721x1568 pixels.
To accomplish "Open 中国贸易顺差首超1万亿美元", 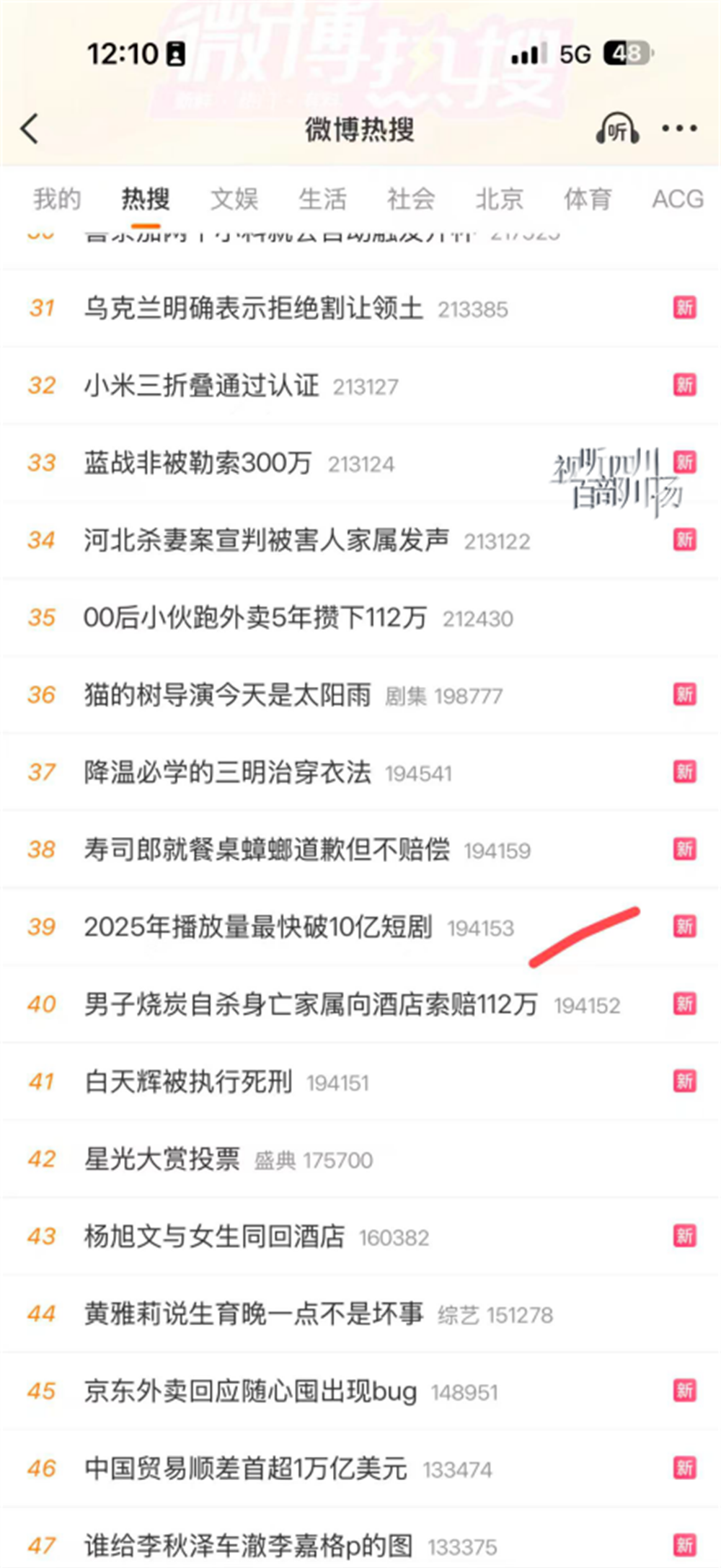I will tap(246, 1469).
